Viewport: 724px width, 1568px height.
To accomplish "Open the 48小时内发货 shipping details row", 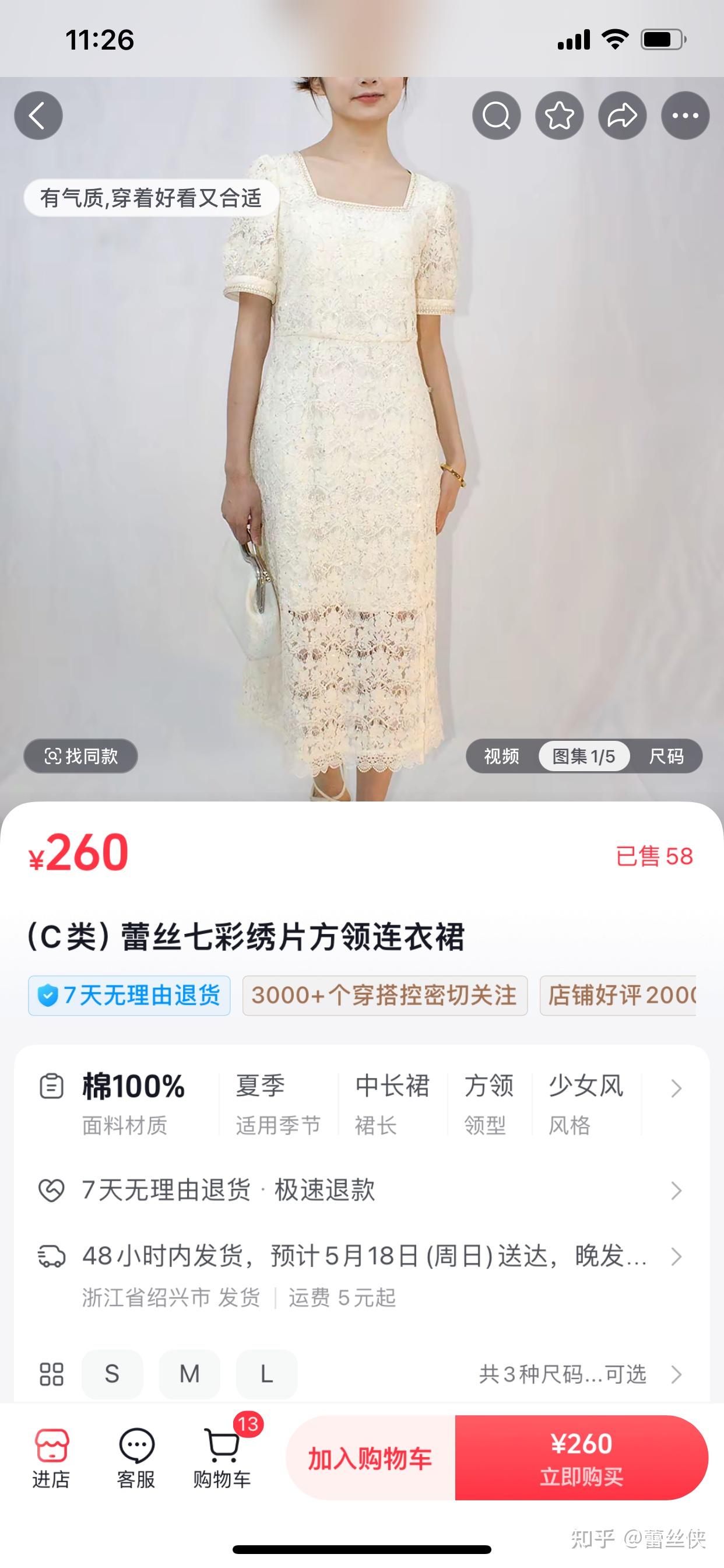I will pos(361,1255).
